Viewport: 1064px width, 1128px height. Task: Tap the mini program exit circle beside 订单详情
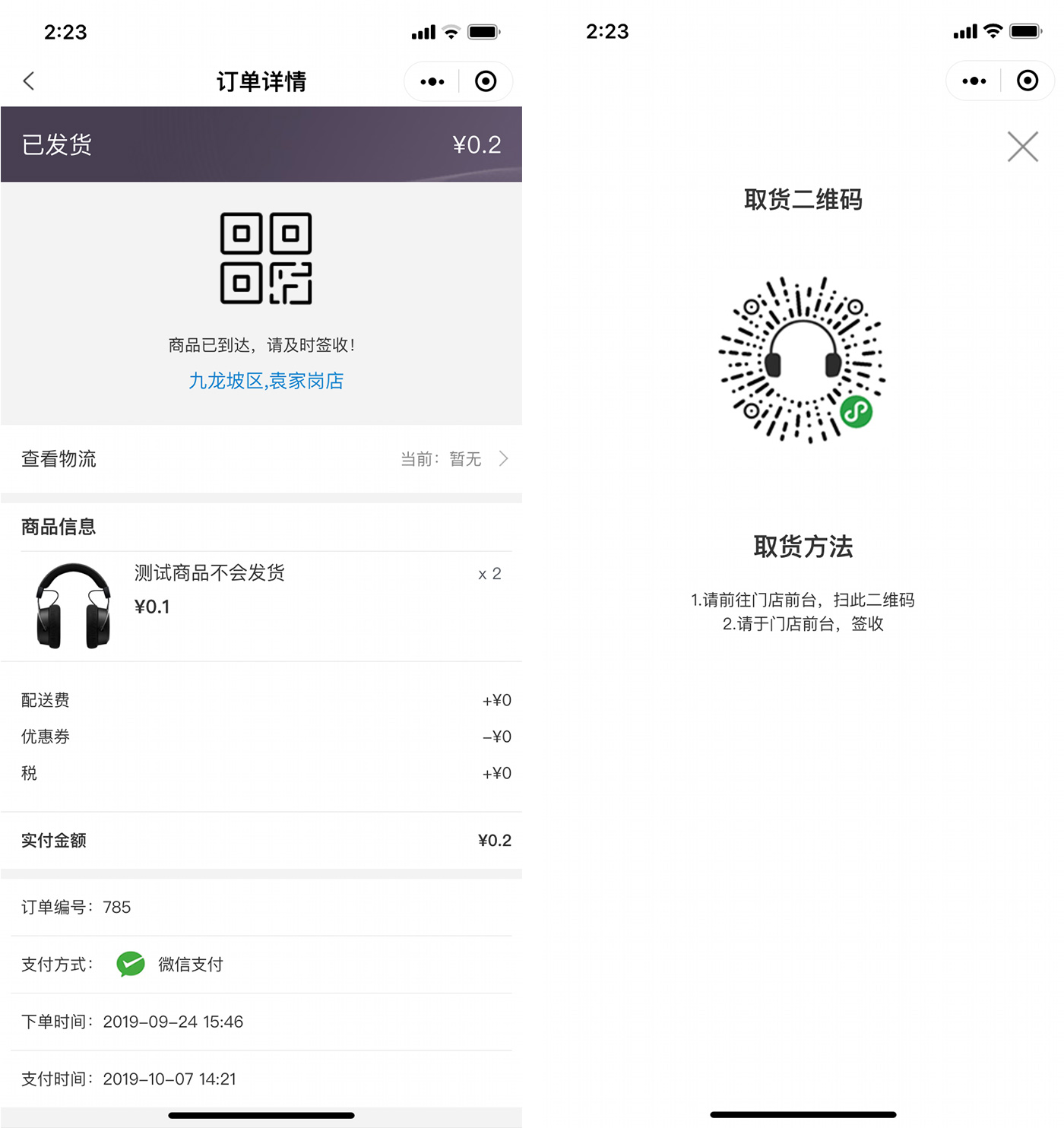486,81
